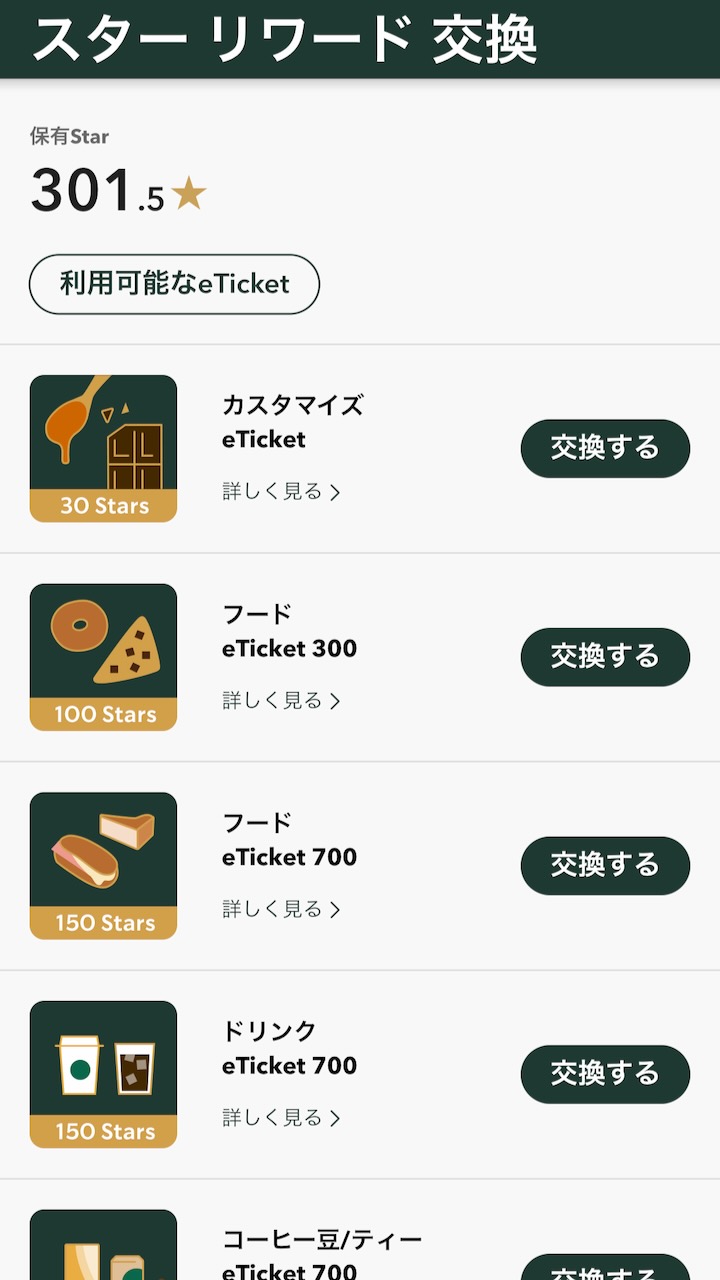See details of フード eTicket 700
The height and width of the screenshot is (1280, 720).
click(x=281, y=909)
